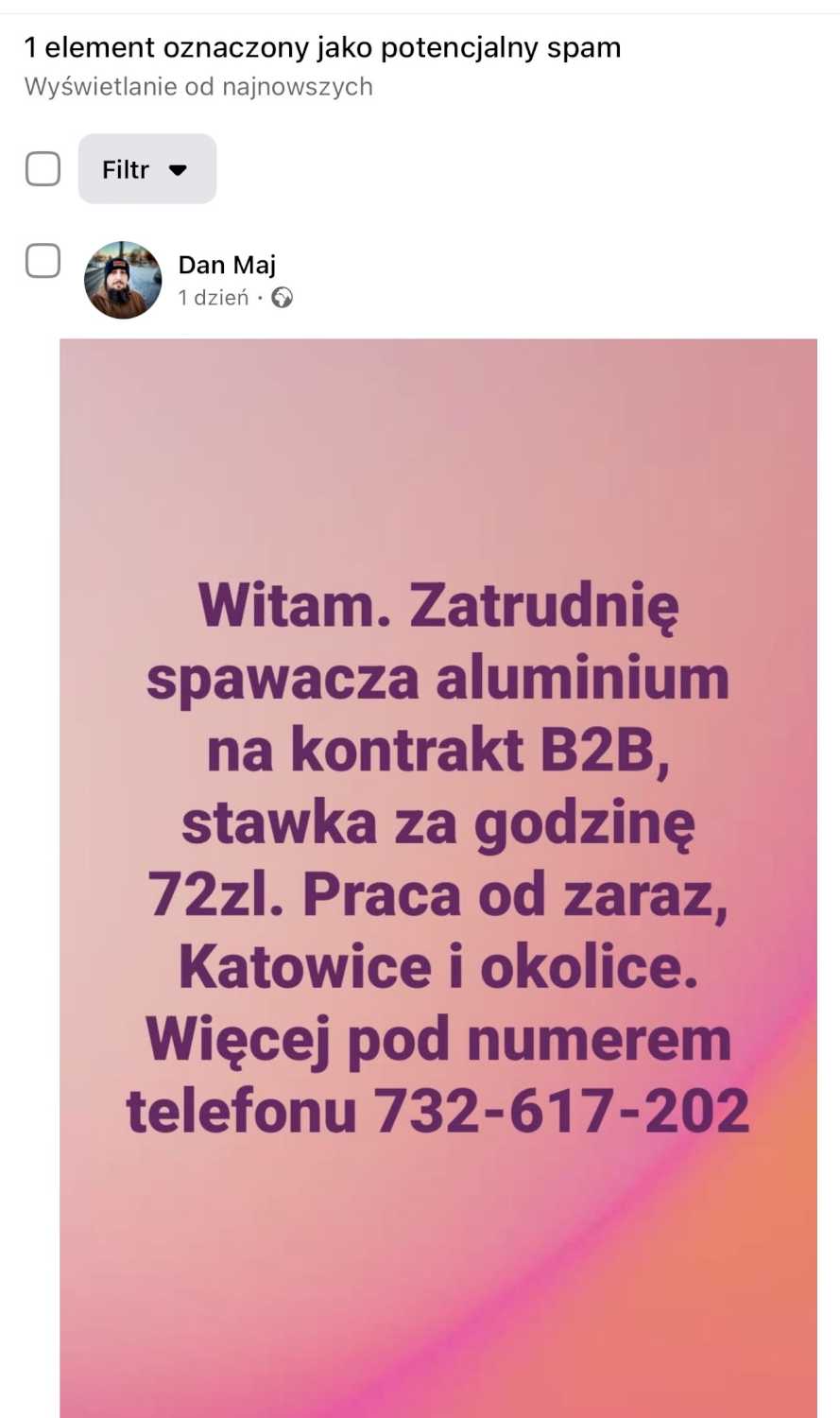Open the Dan Maj name link
This screenshot has height=1418, width=840.
click(227, 265)
